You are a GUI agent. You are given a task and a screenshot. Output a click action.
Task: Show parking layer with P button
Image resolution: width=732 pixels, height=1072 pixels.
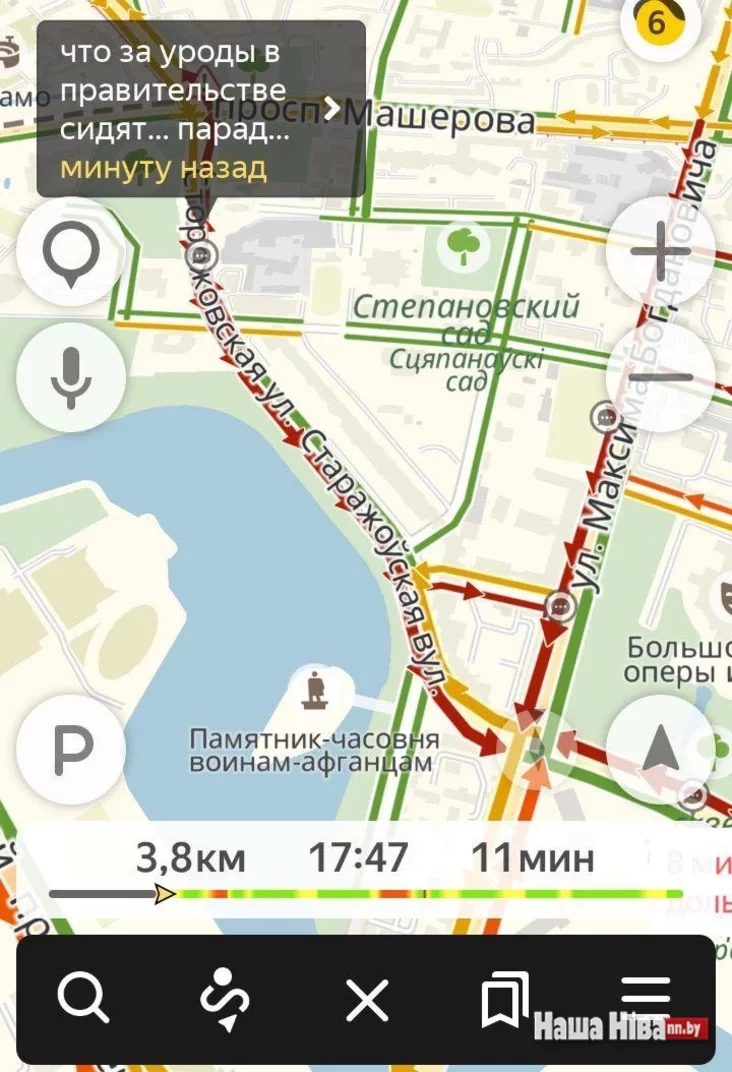[x=70, y=750]
